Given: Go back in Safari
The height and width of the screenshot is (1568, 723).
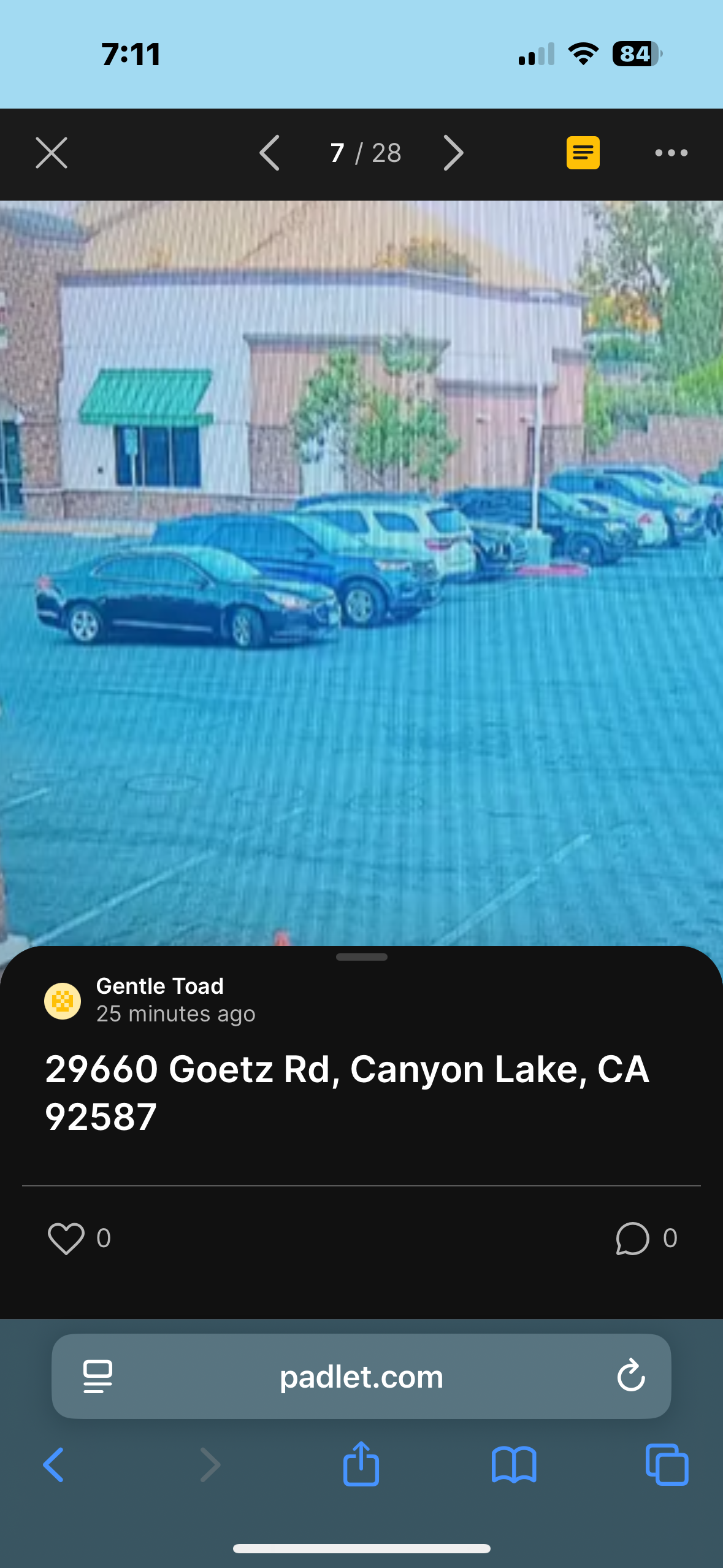Looking at the screenshot, I should 54,1465.
